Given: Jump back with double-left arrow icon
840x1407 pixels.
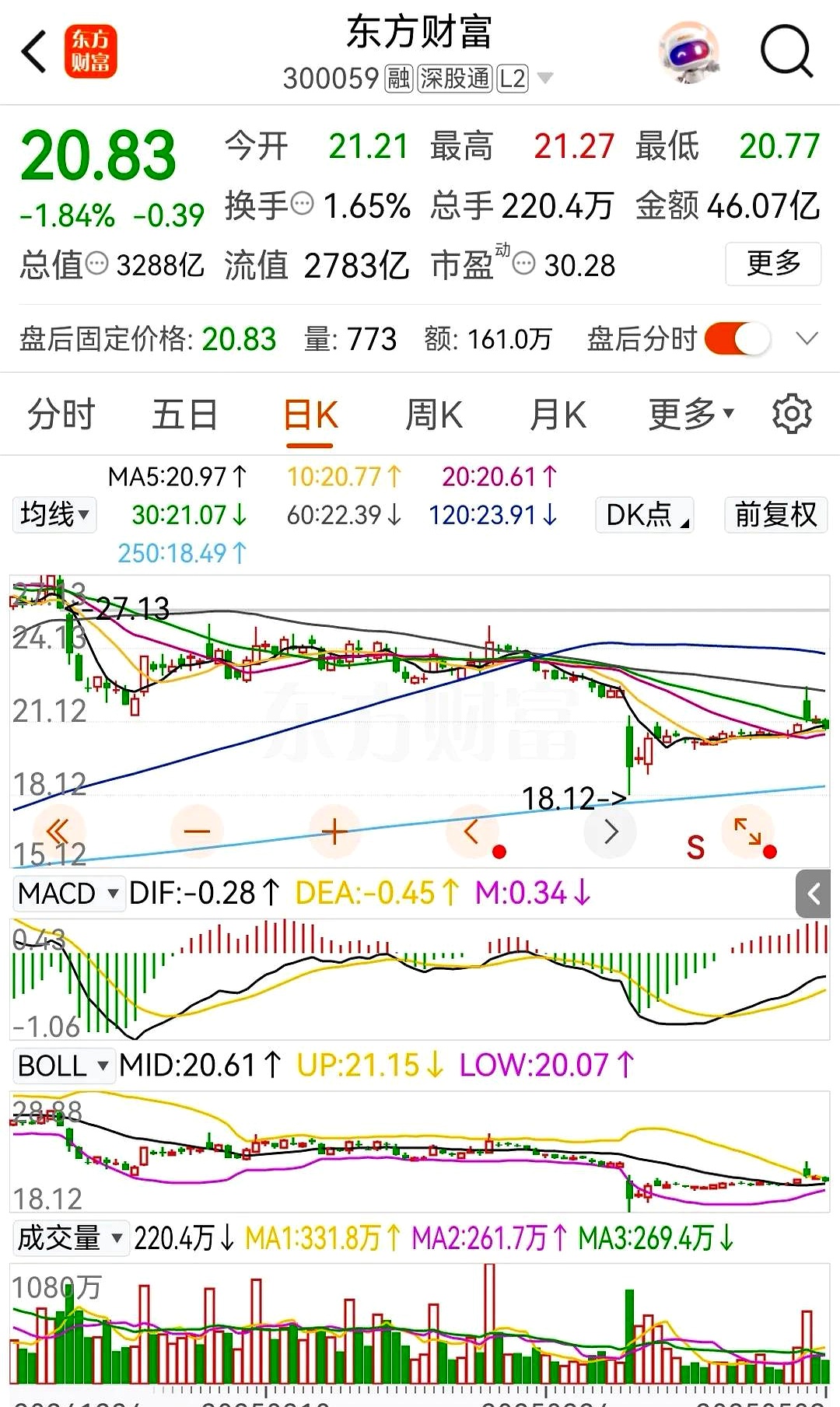Looking at the screenshot, I should pos(60,831).
